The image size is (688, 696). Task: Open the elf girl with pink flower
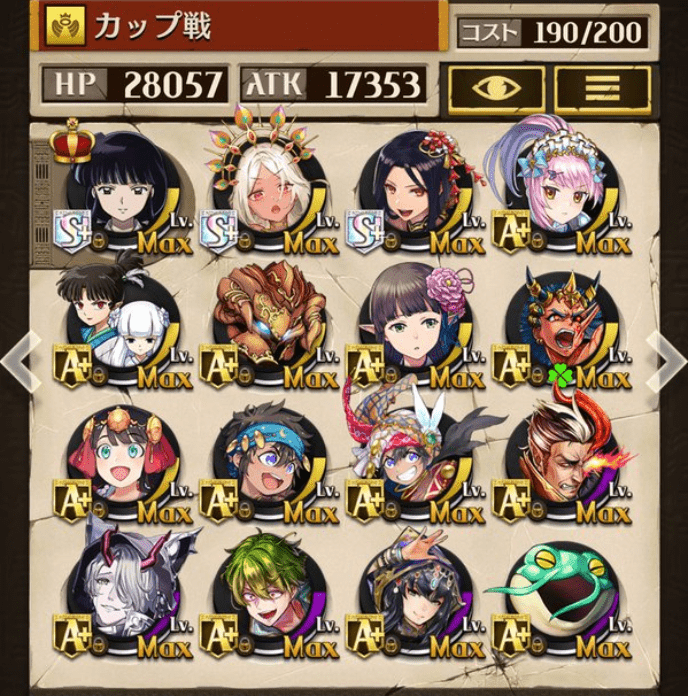click(x=415, y=320)
